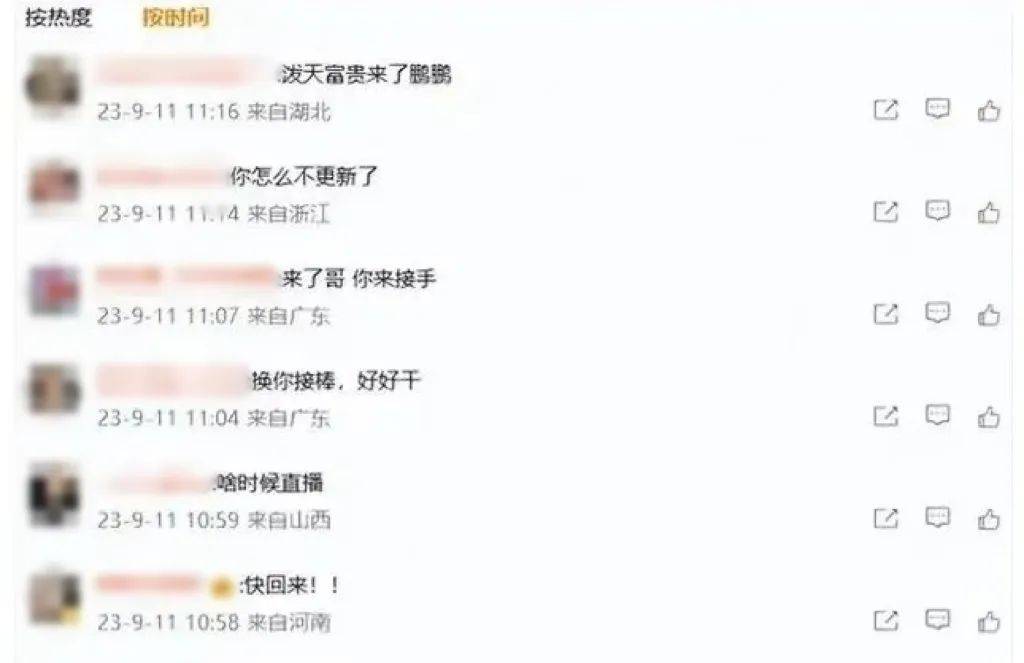Open avatar of the 泼天富贵来了鹏鹏 commenter

(x=53, y=87)
